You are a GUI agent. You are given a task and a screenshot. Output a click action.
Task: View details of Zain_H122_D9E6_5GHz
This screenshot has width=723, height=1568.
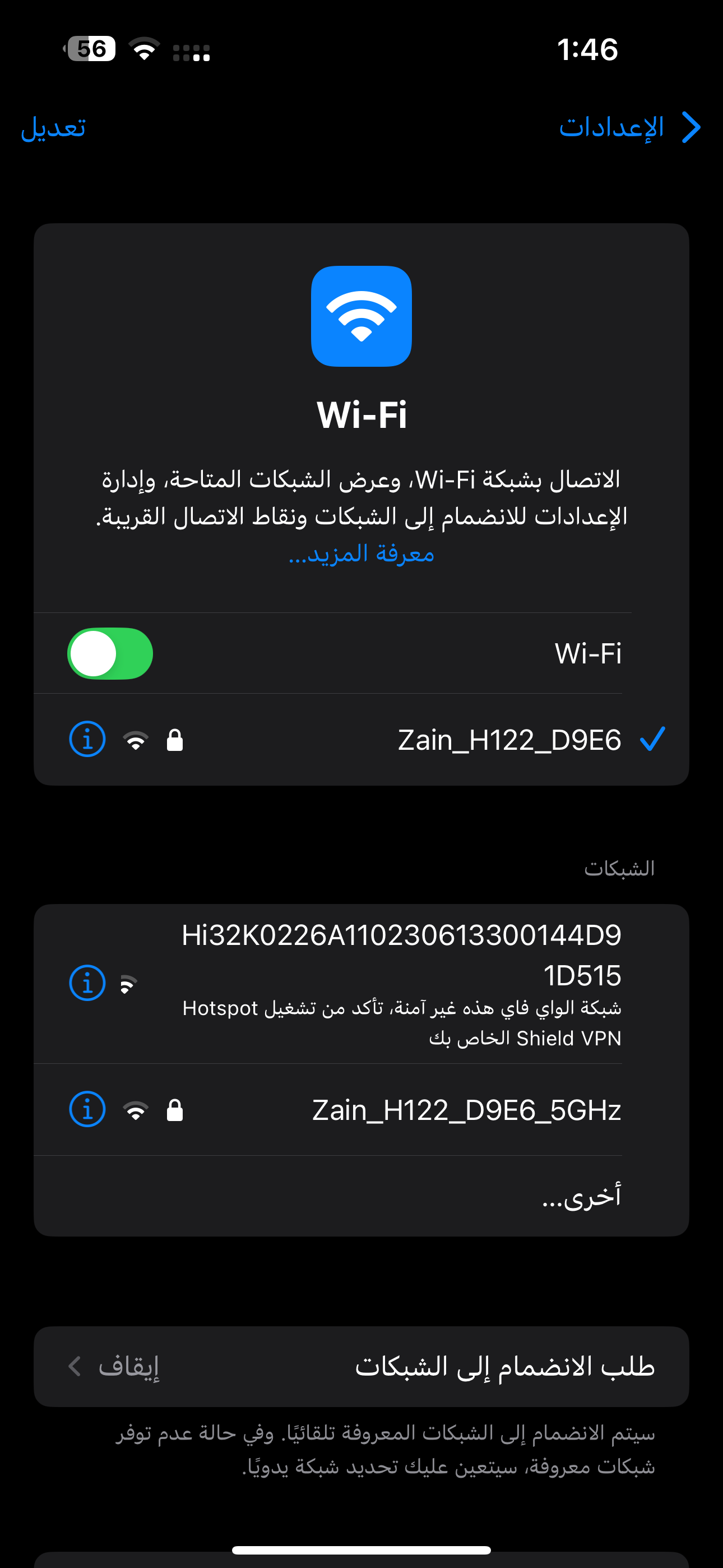(x=87, y=1110)
